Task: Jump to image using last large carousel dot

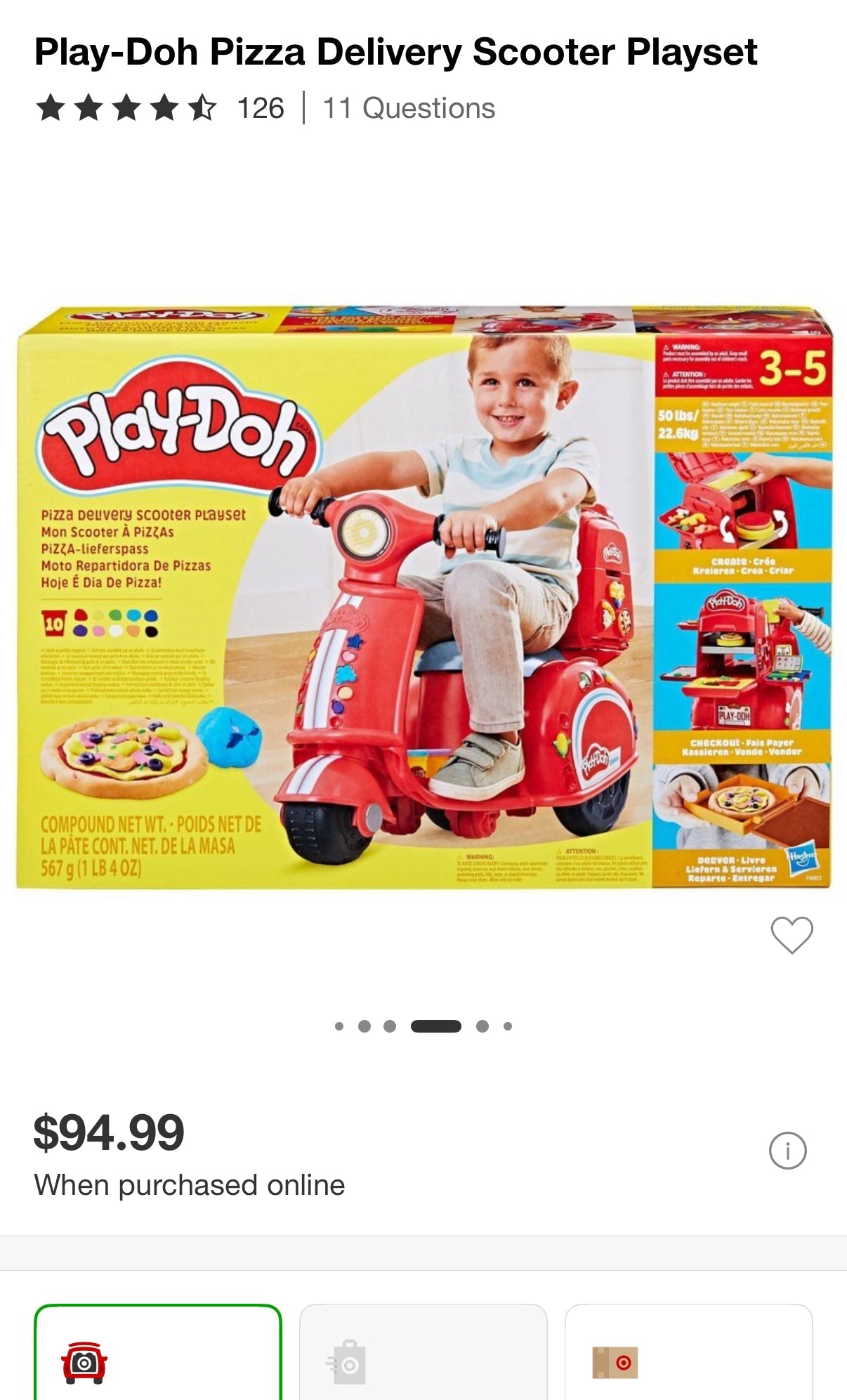Action: click(482, 1026)
